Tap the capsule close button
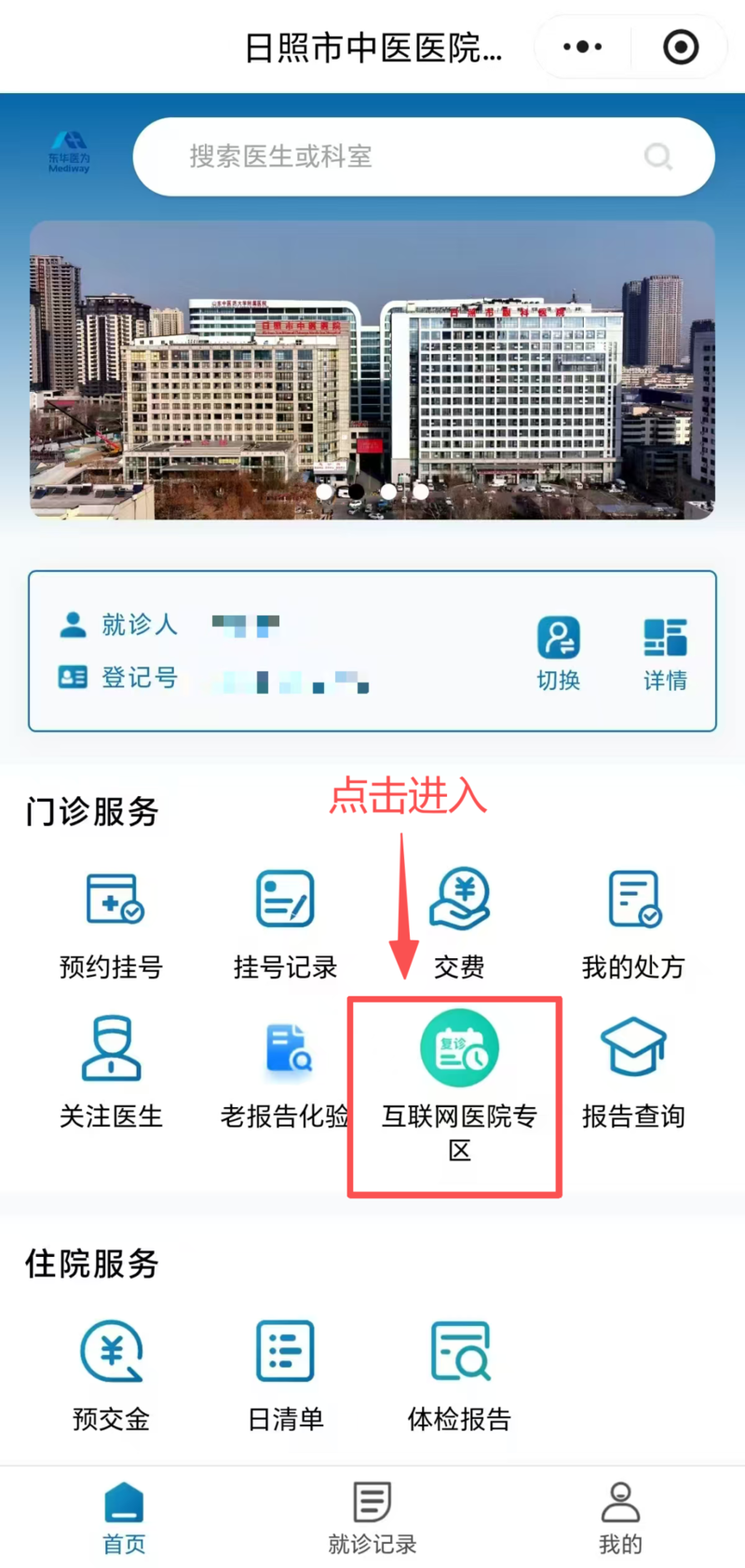The width and height of the screenshot is (745, 1568). click(680, 46)
